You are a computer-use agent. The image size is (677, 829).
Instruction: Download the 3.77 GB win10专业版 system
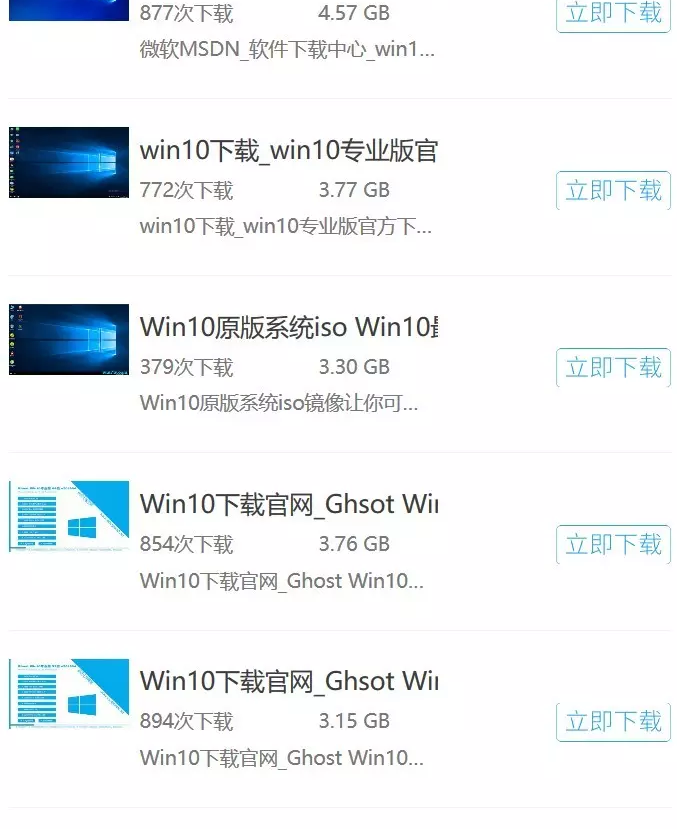tap(613, 190)
